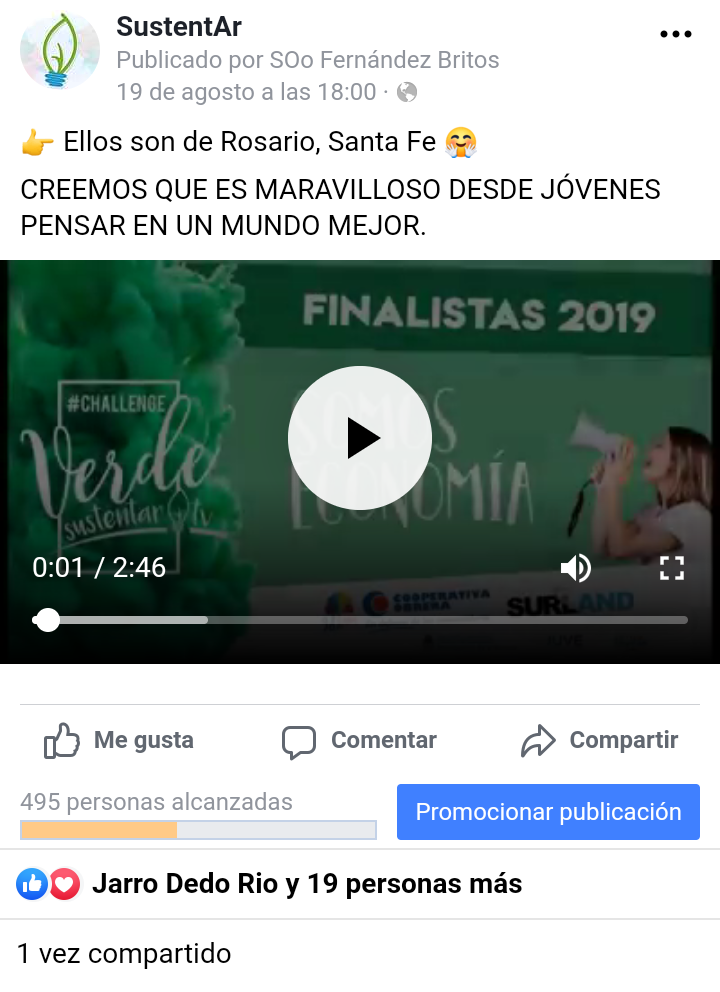Enter fullscreen video mode
720x992 pixels.
[x=671, y=569]
